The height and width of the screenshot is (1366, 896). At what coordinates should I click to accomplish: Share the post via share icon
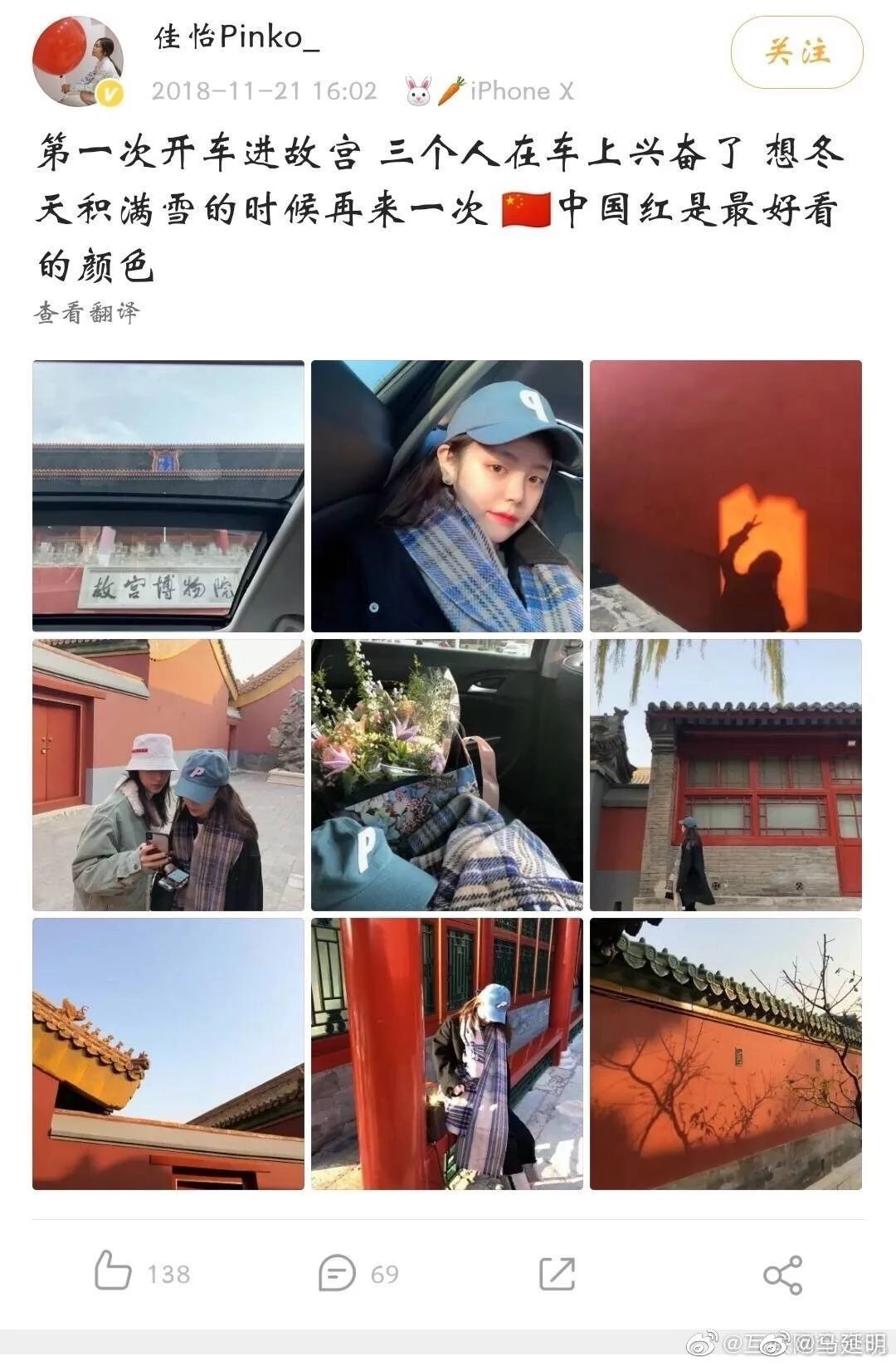(x=782, y=1274)
